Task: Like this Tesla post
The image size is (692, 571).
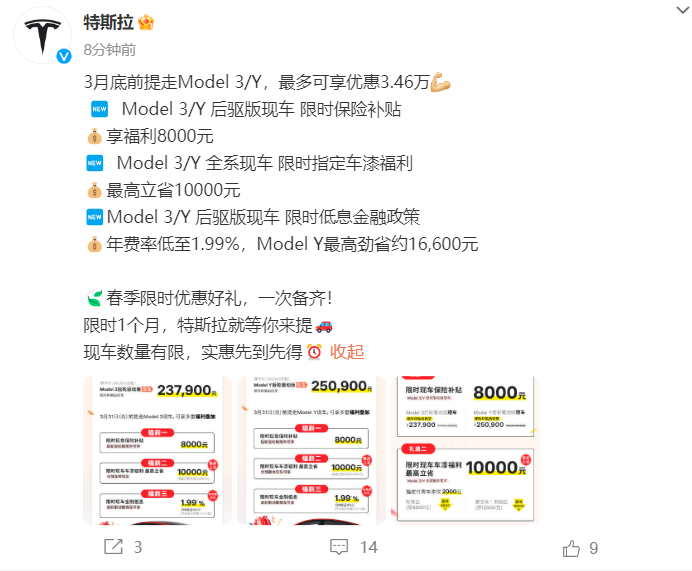Action: click(x=581, y=547)
